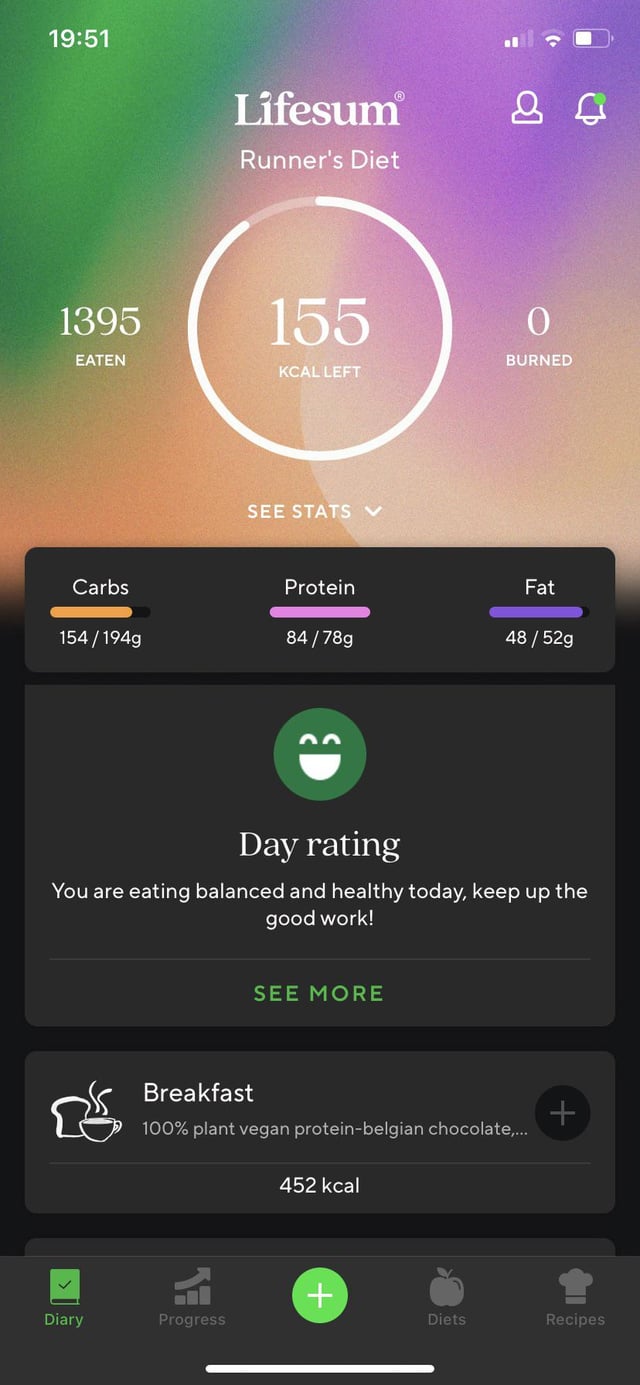
Task: Open the notifications bell
Action: tap(591, 108)
